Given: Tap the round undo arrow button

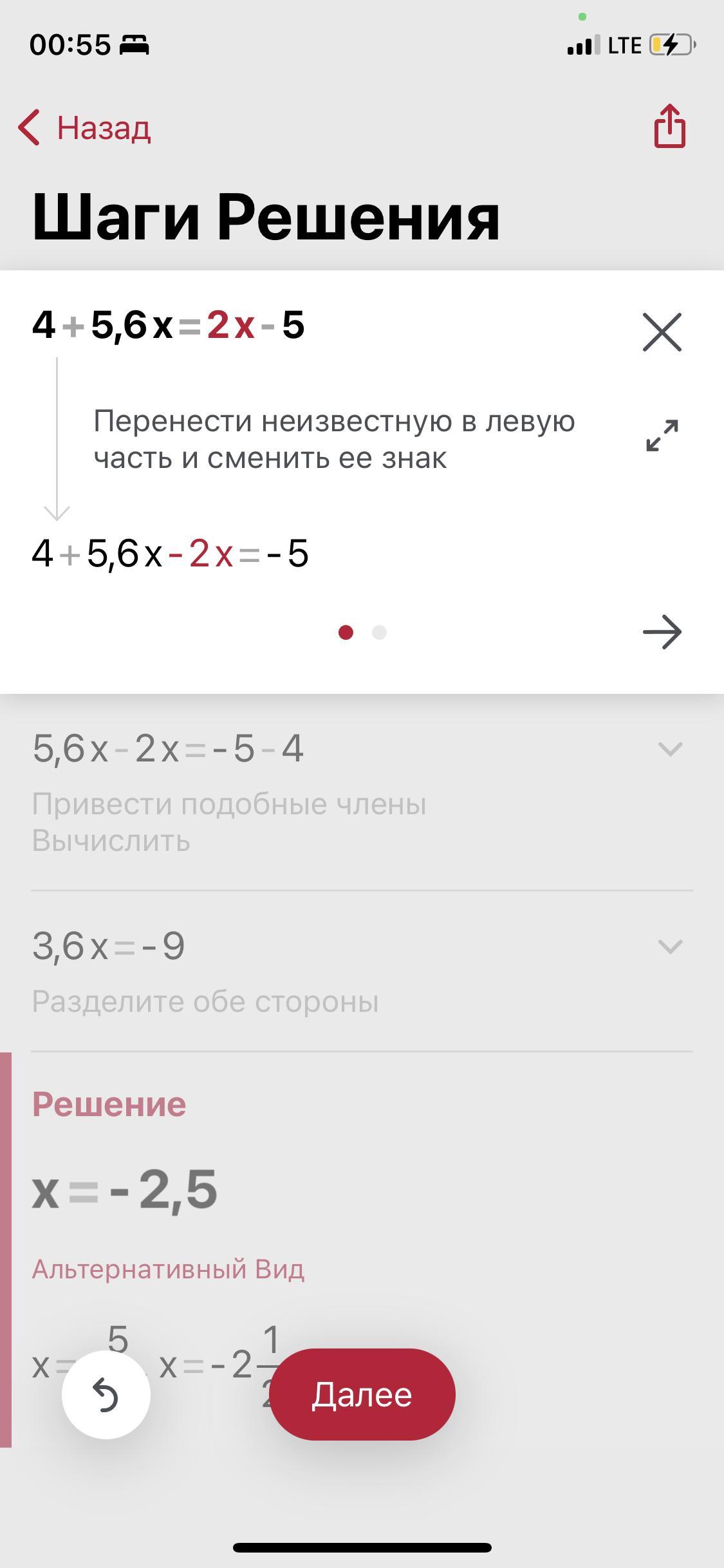Looking at the screenshot, I should tap(106, 1395).
